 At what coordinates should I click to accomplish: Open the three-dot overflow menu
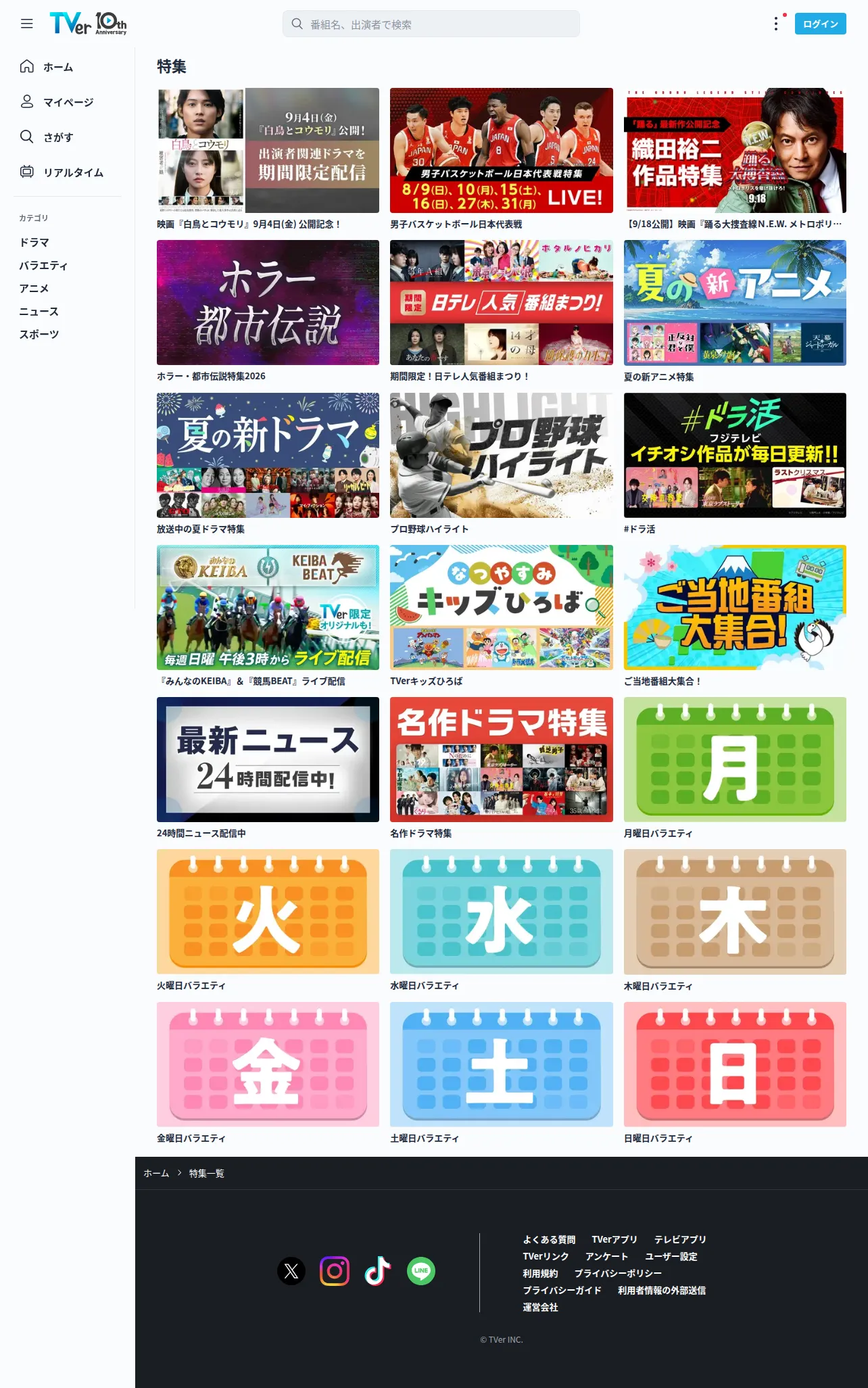pyautogui.click(x=775, y=24)
